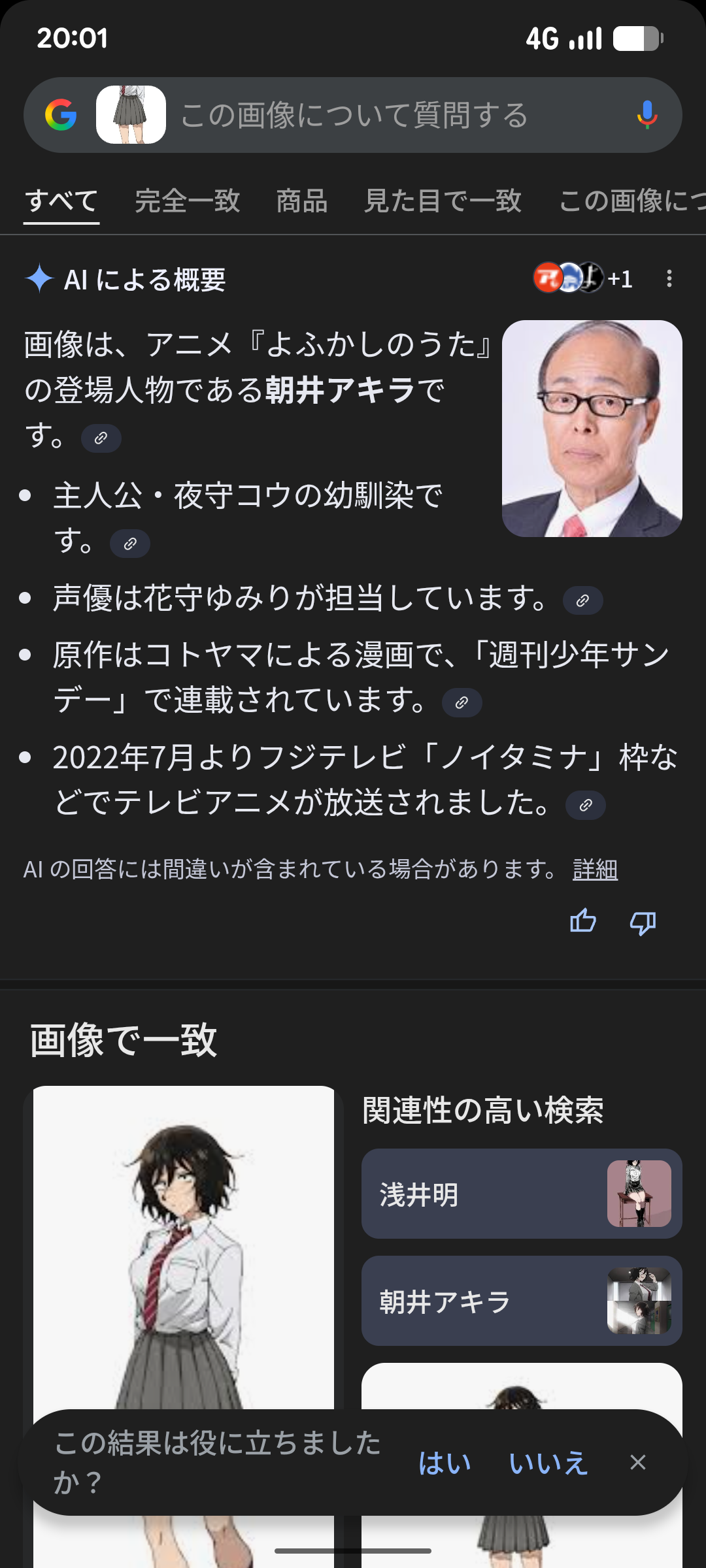This screenshot has width=706, height=1568.
Task: Tap the Google logo in search bar
Action: [x=61, y=115]
